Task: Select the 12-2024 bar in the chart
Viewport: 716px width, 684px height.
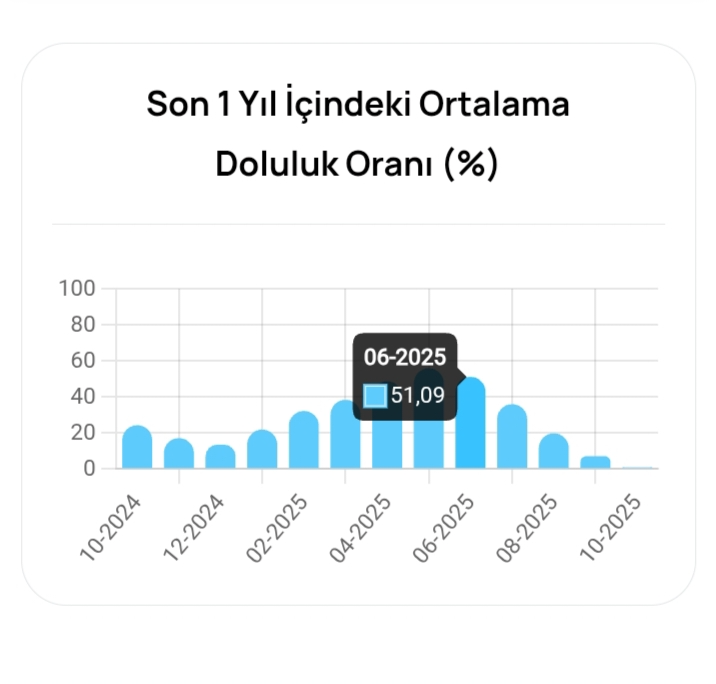Action: pos(221,456)
